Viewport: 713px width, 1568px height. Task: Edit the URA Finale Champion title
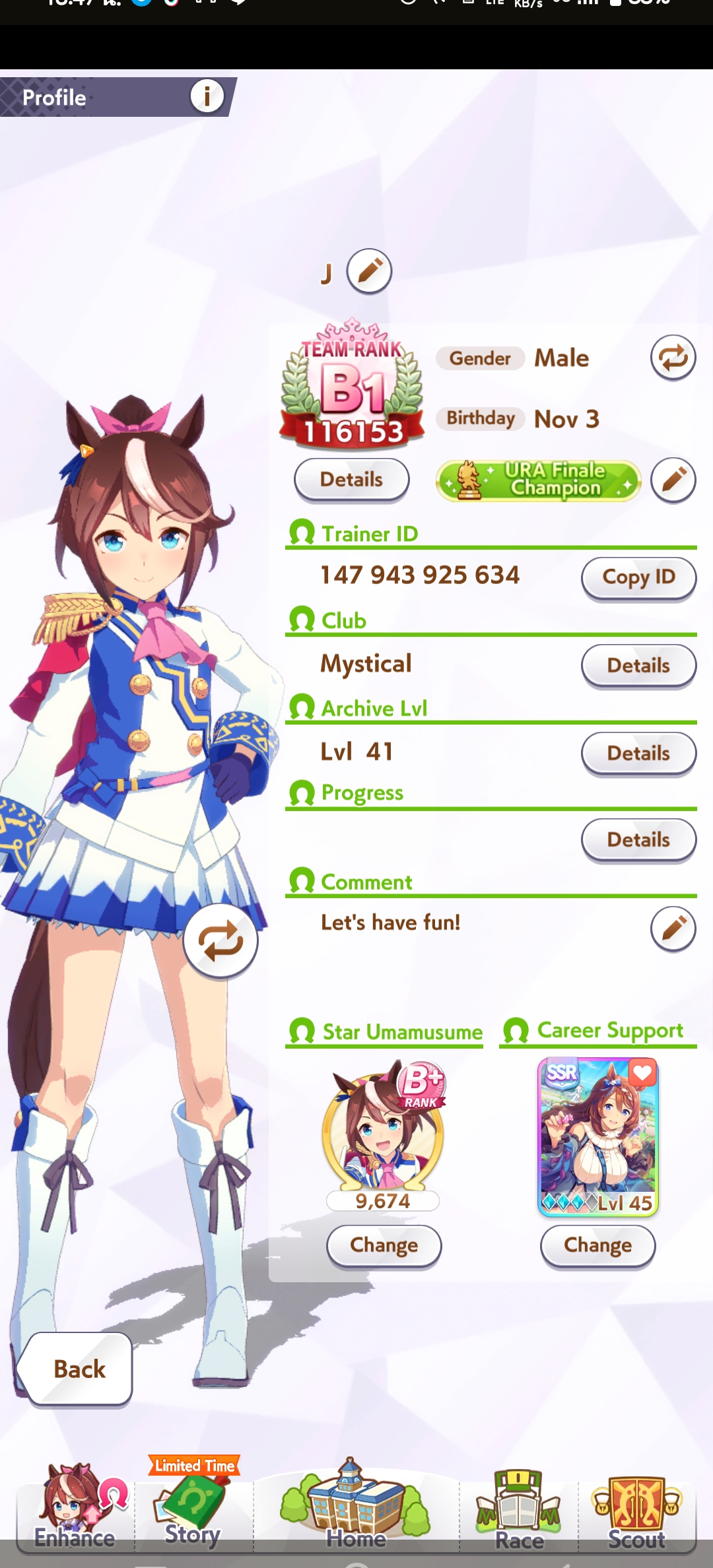(673, 480)
